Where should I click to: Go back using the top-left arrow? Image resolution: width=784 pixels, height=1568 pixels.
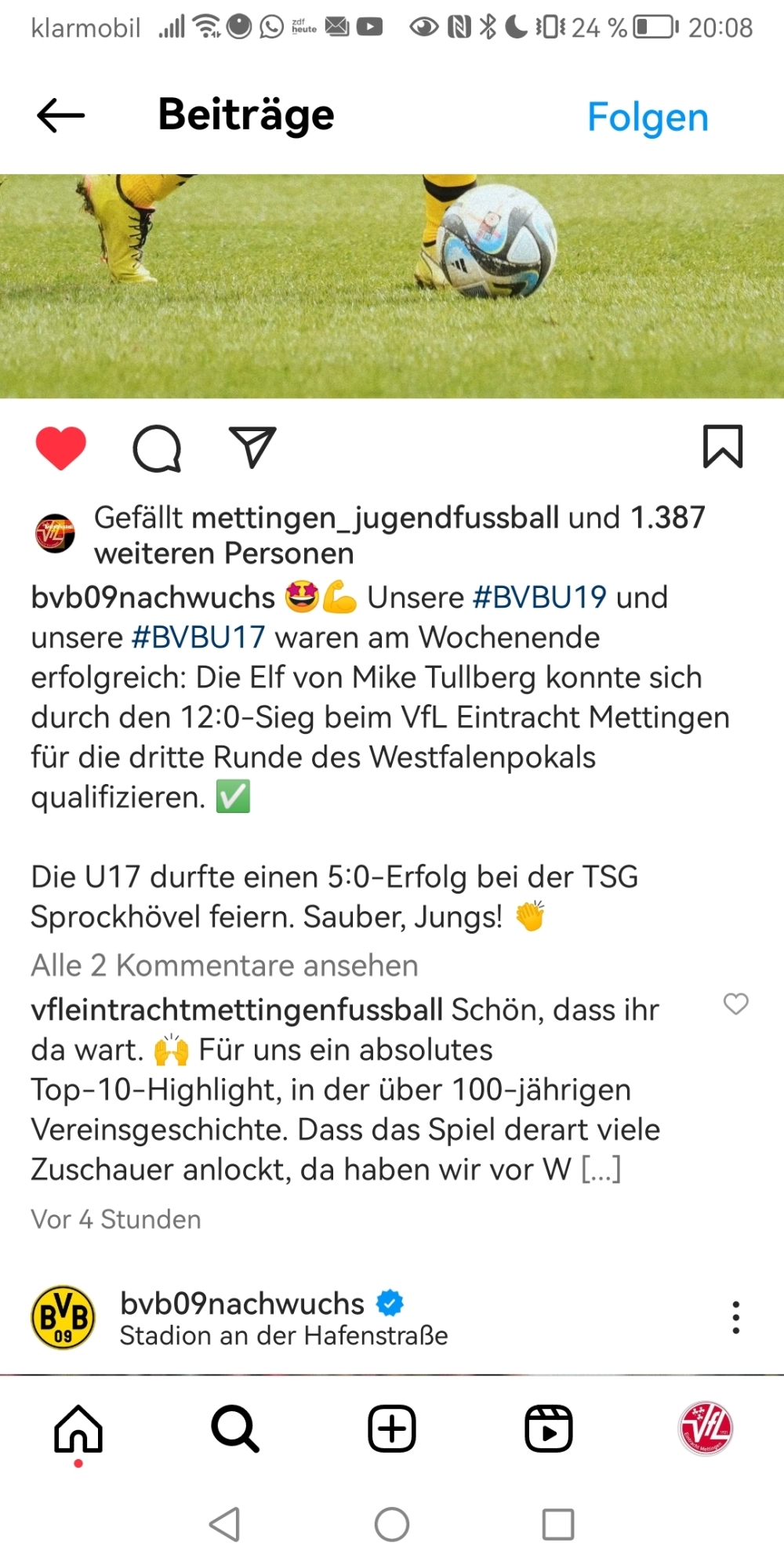pyautogui.click(x=60, y=115)
